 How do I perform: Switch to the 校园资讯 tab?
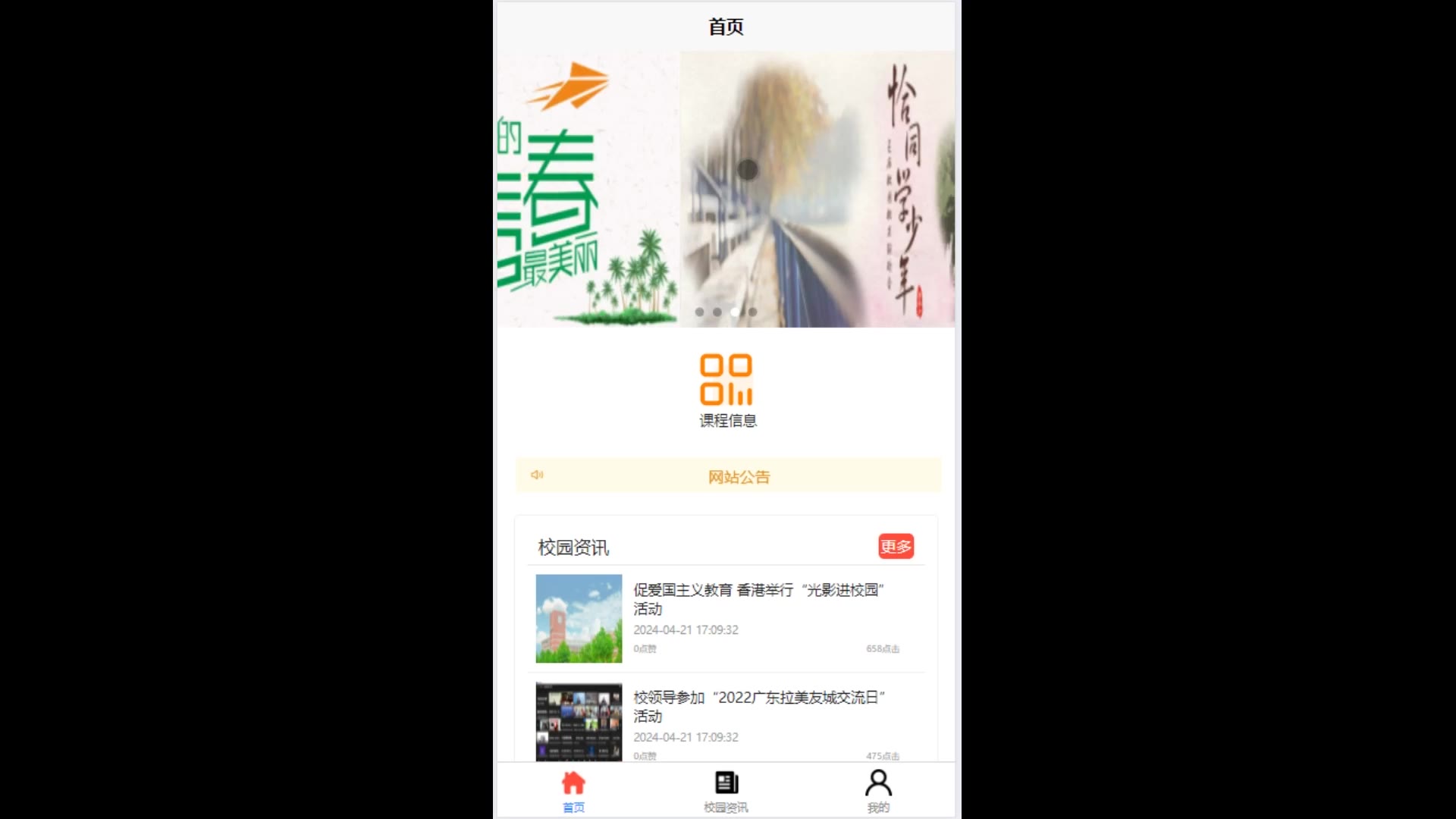pos(726,791)
